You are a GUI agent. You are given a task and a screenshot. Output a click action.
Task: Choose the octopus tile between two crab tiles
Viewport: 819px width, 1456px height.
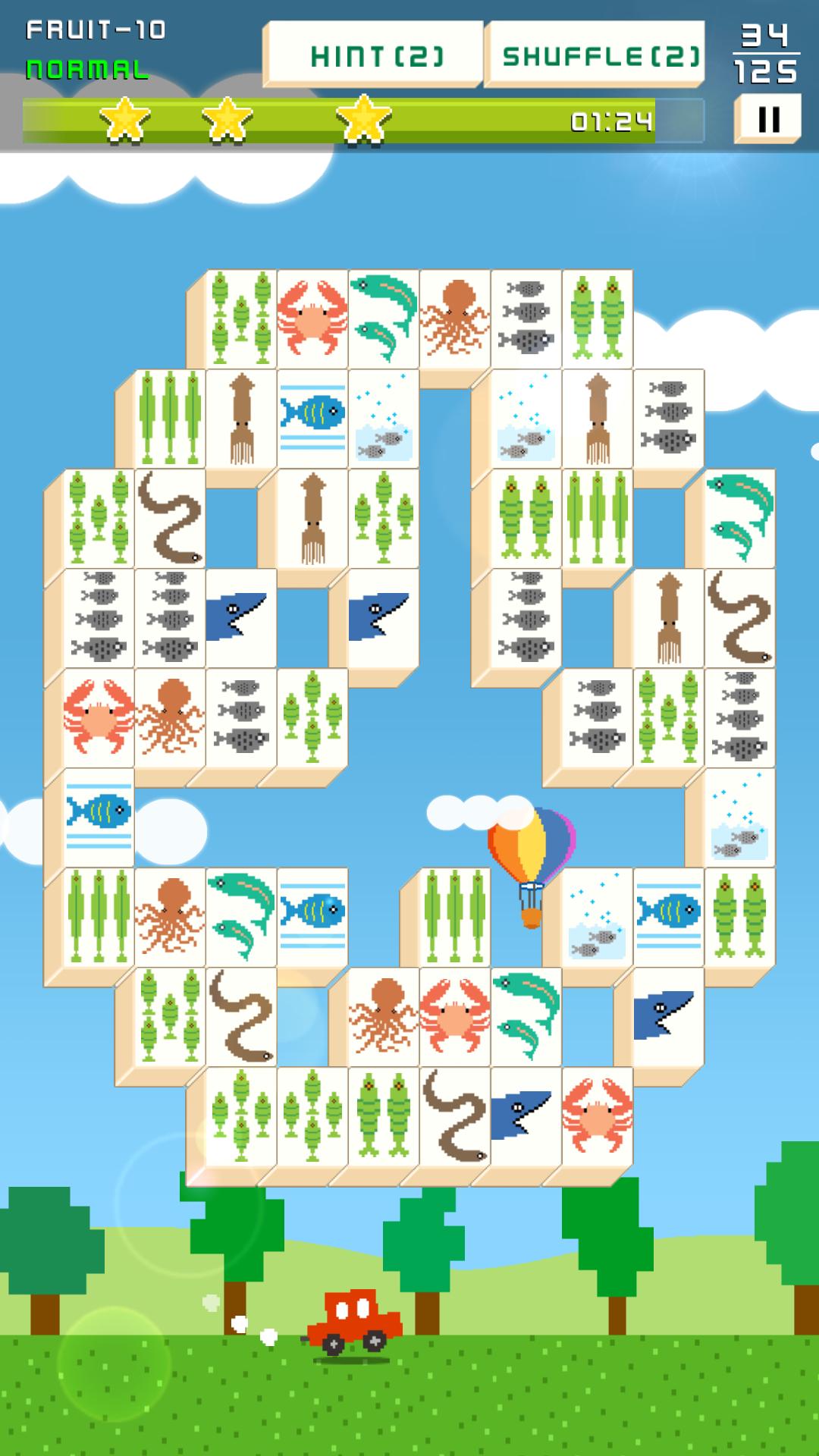pyautogui.click(x=383, y=1016)
